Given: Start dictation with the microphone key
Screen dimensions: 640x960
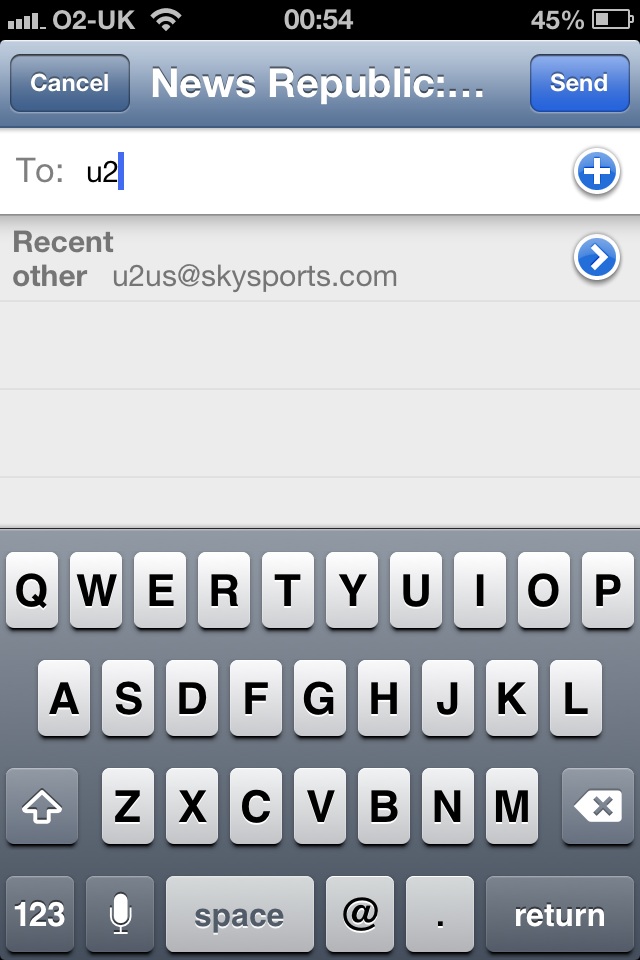Looking at the screenshot, I should tap(120, 914).
